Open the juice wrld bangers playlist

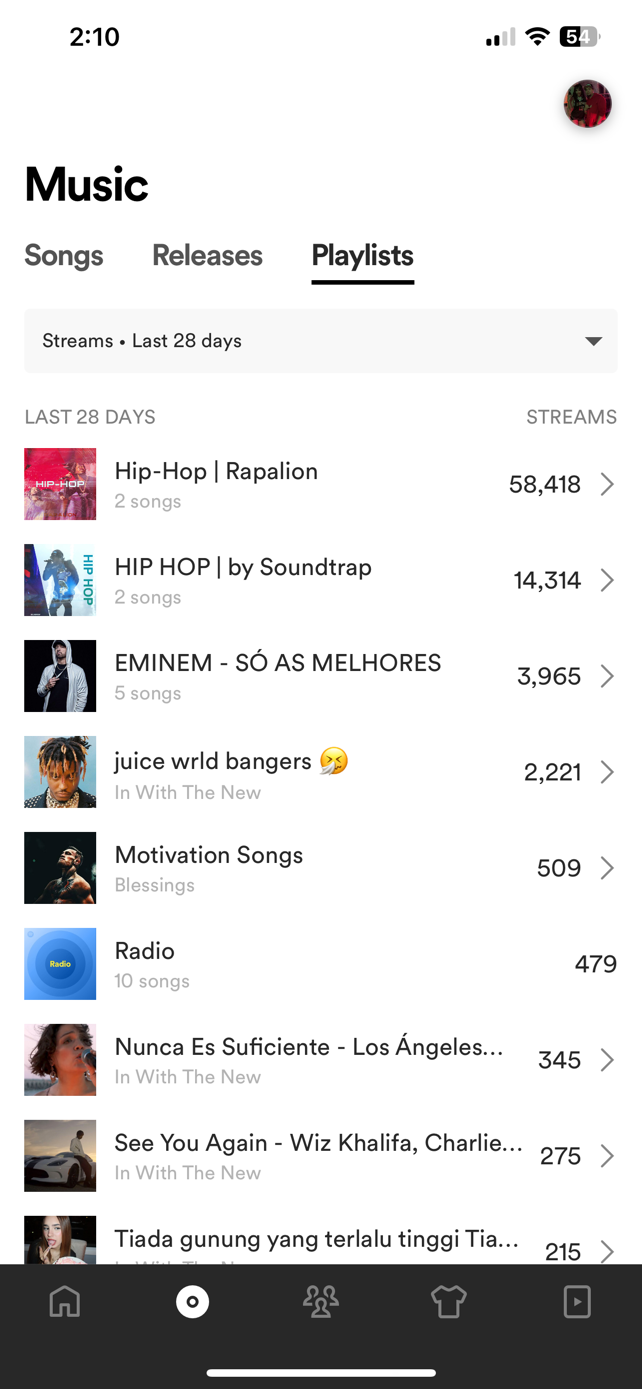pyautogui.click(x=320, y=773)
